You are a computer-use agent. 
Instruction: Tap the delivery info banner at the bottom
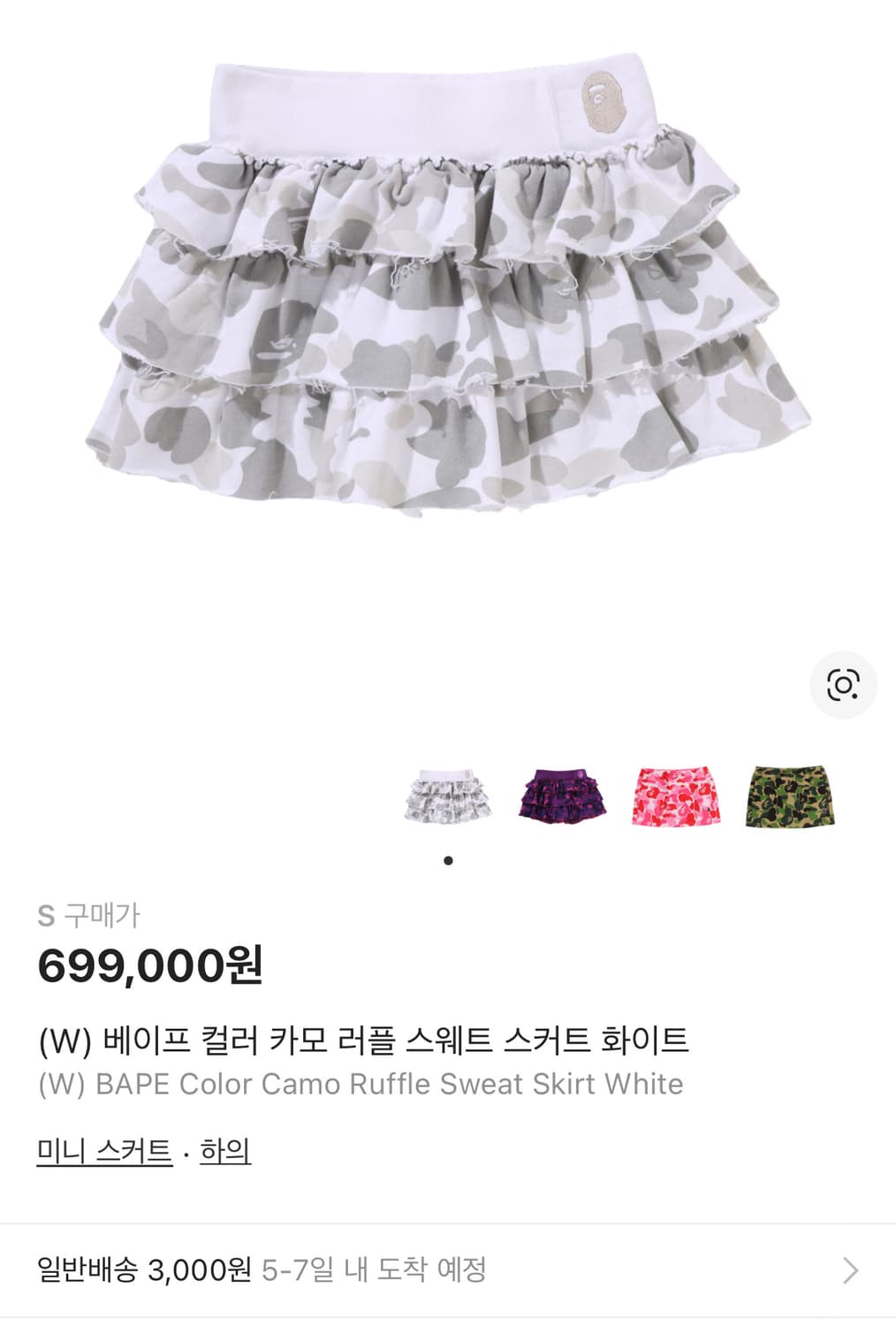point(442,1269)
